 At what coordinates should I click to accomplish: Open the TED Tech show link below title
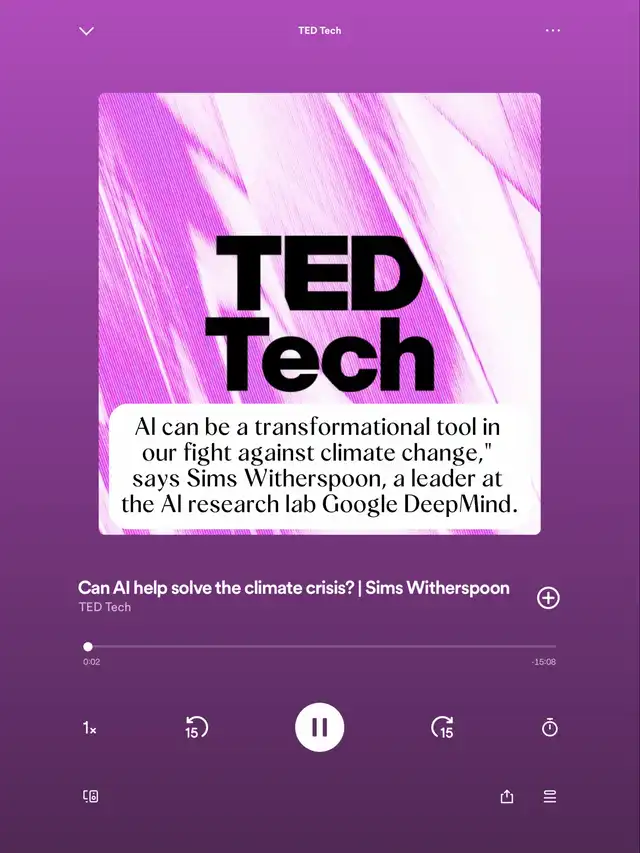[x=104, y=607]
